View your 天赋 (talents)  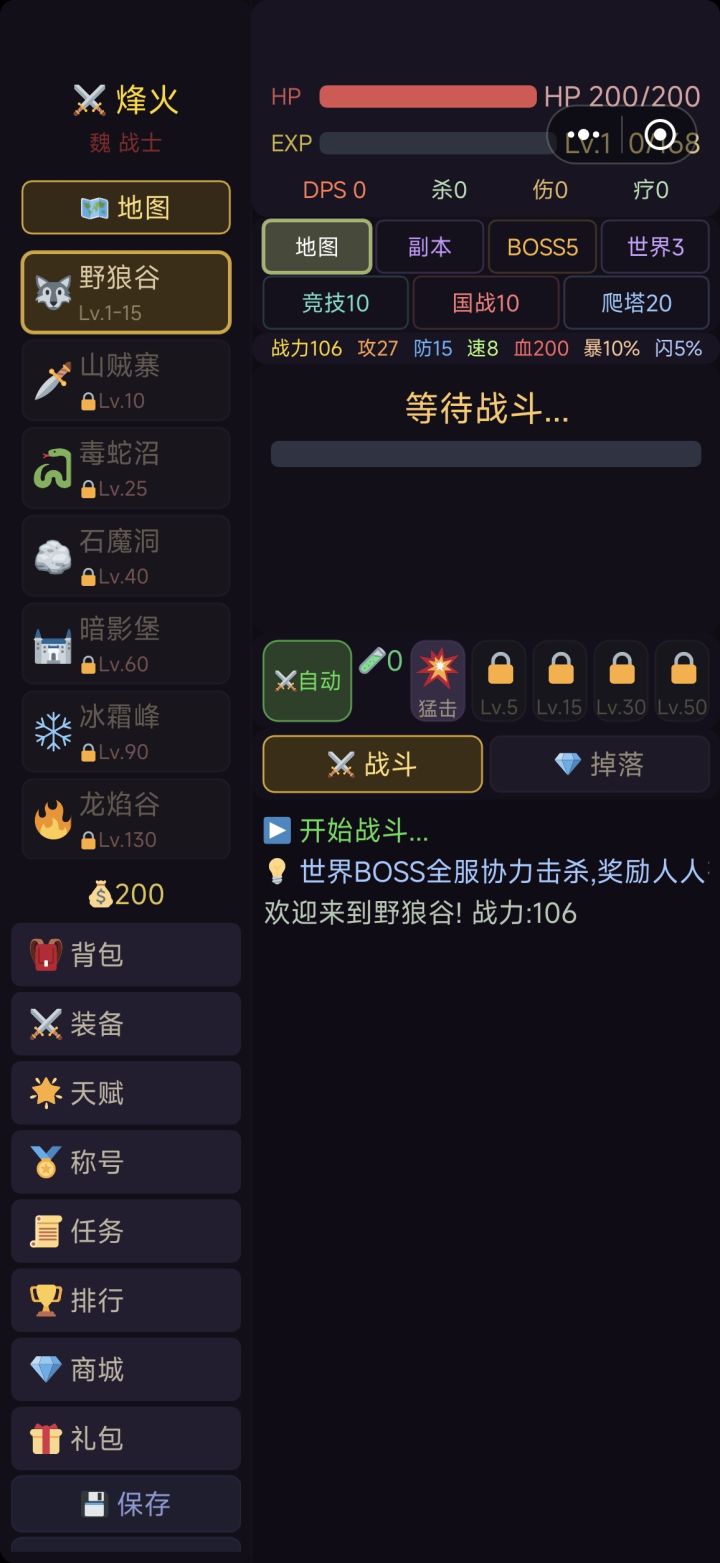(x=125, y=1092)
